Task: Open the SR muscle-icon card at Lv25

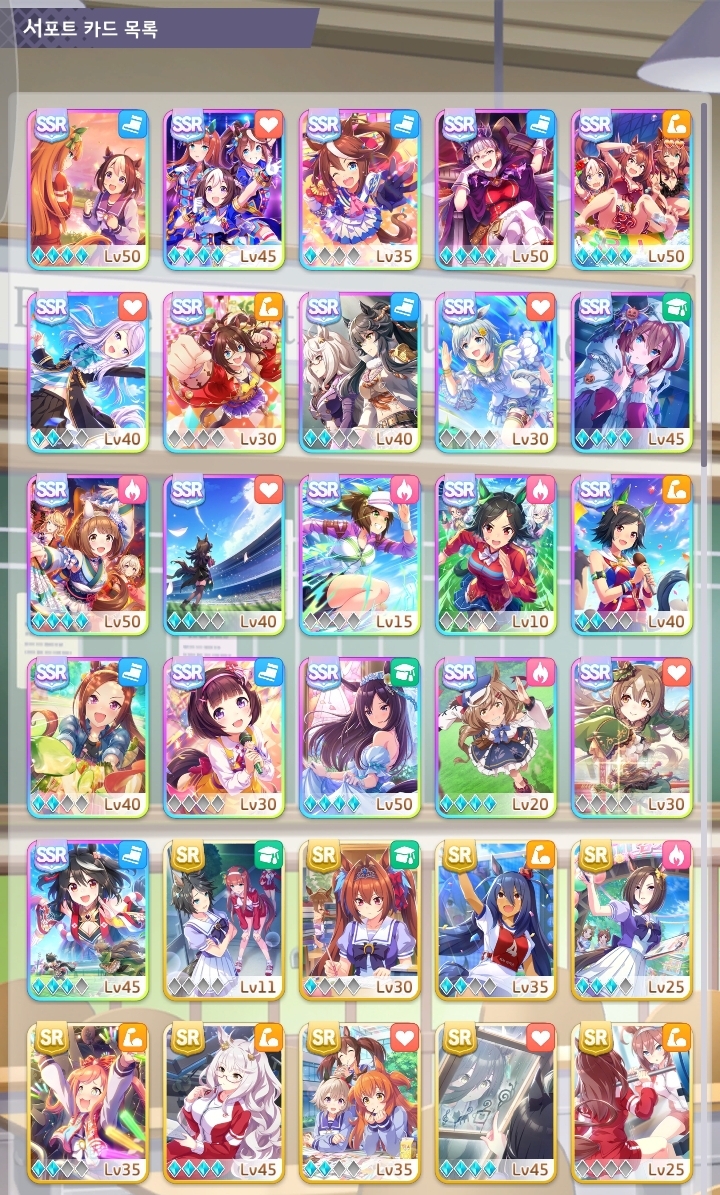Action: tap(631, 1100)
